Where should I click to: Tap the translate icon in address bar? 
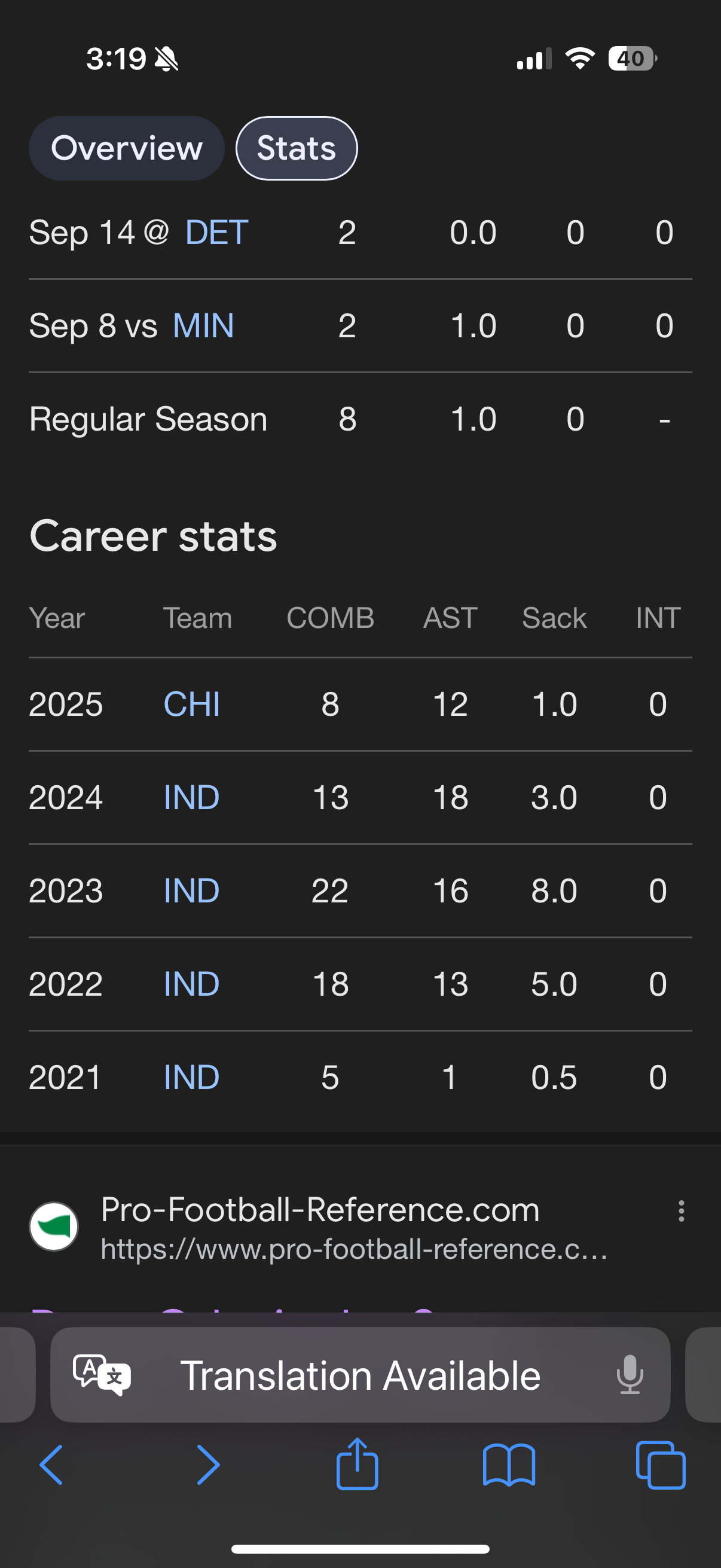click(x=102, y=1374)
